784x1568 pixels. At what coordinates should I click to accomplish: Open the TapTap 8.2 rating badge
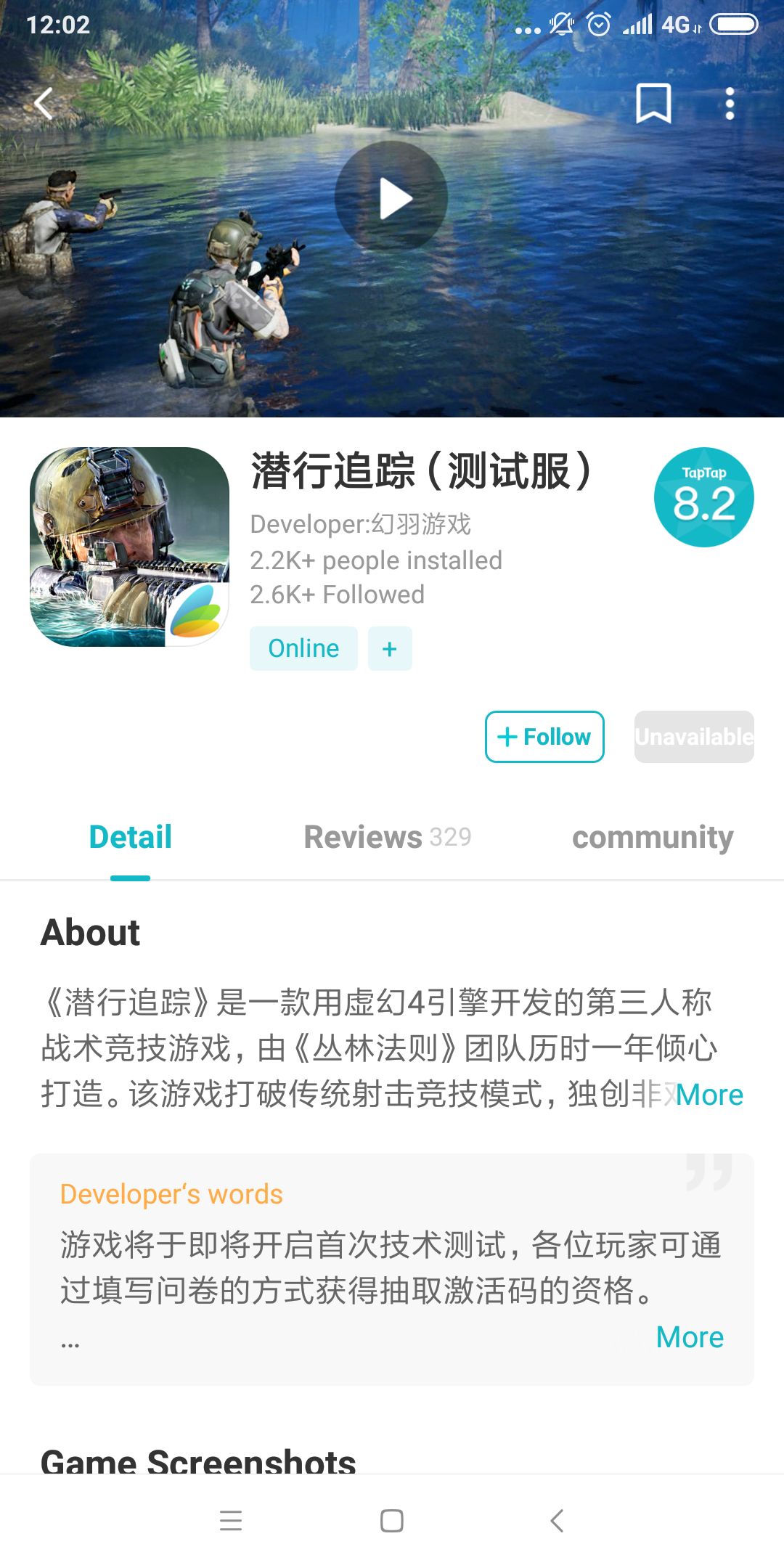[x=704, y=497]
